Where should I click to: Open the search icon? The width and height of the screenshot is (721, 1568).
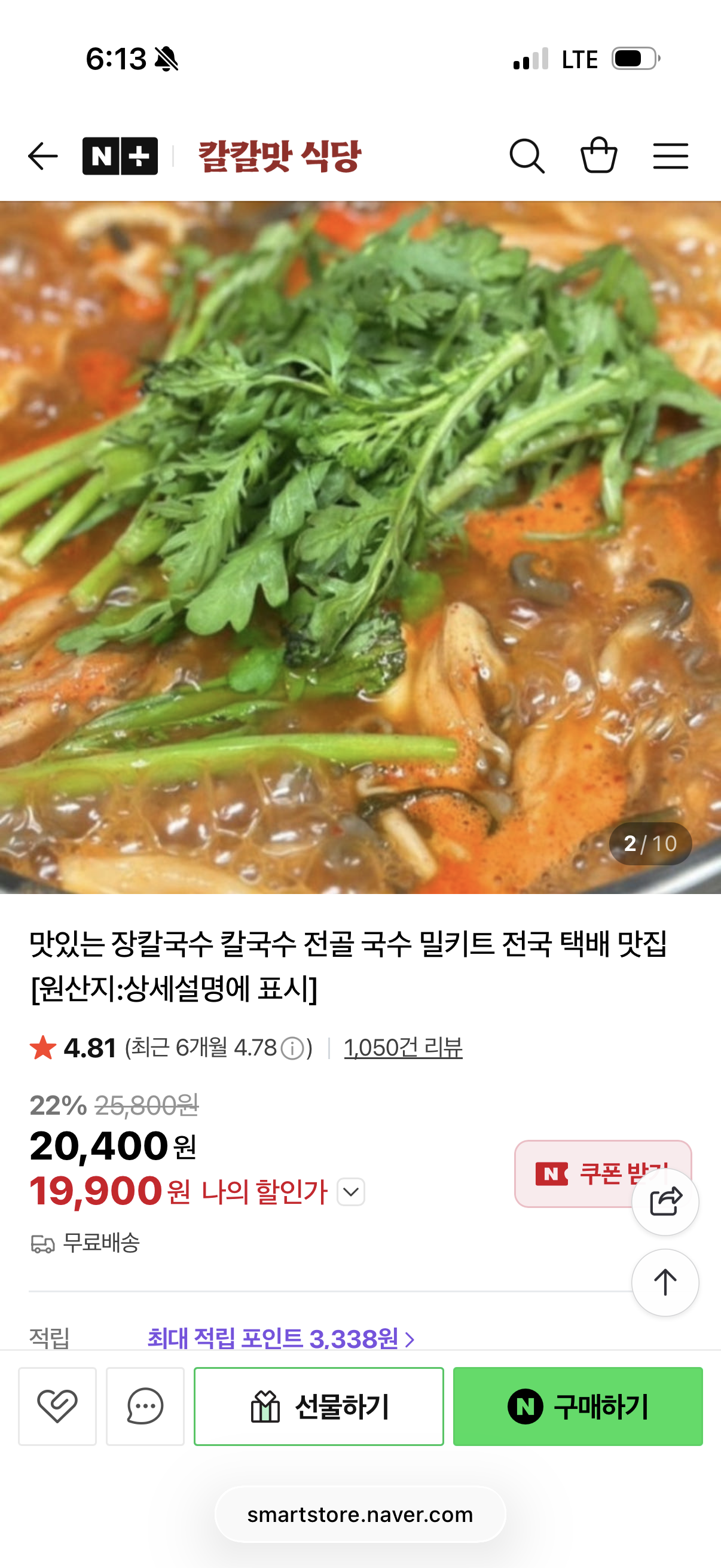pyautogui.click(x=527, y=157)
